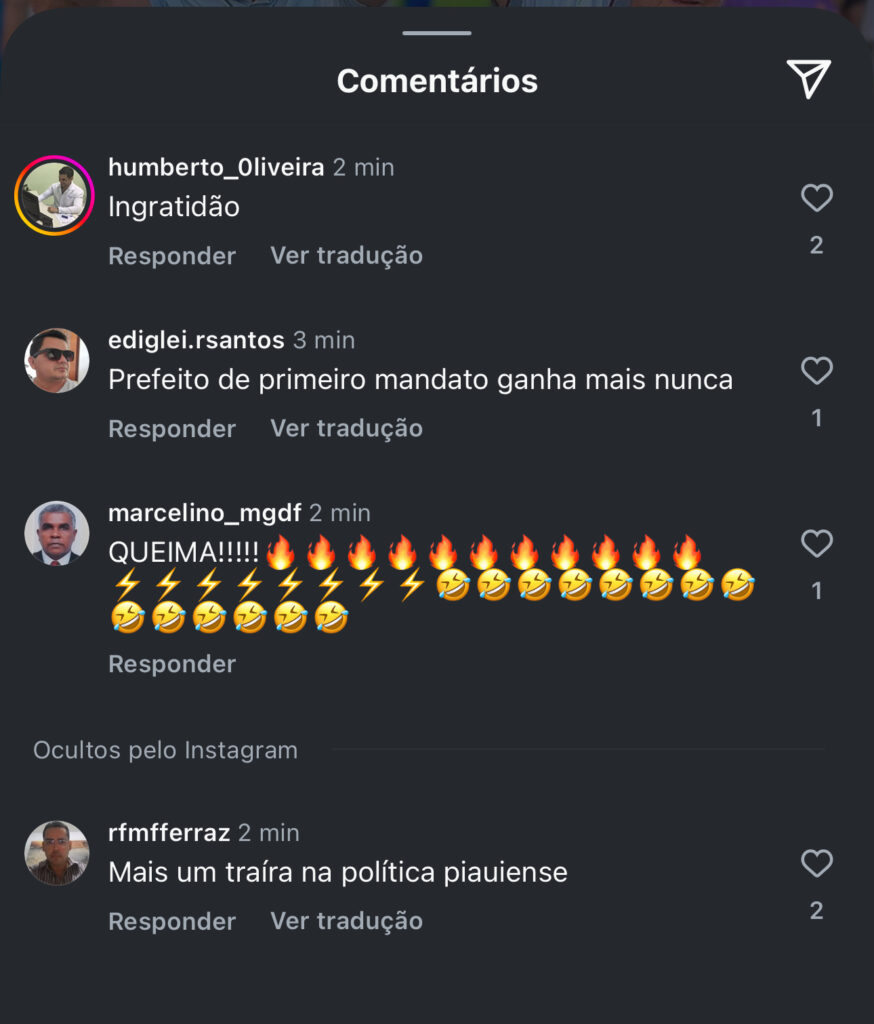The image size is (874, 1024).
Task: Open marcelino_mgdf's profile picture
Action: tap(57, 533)
